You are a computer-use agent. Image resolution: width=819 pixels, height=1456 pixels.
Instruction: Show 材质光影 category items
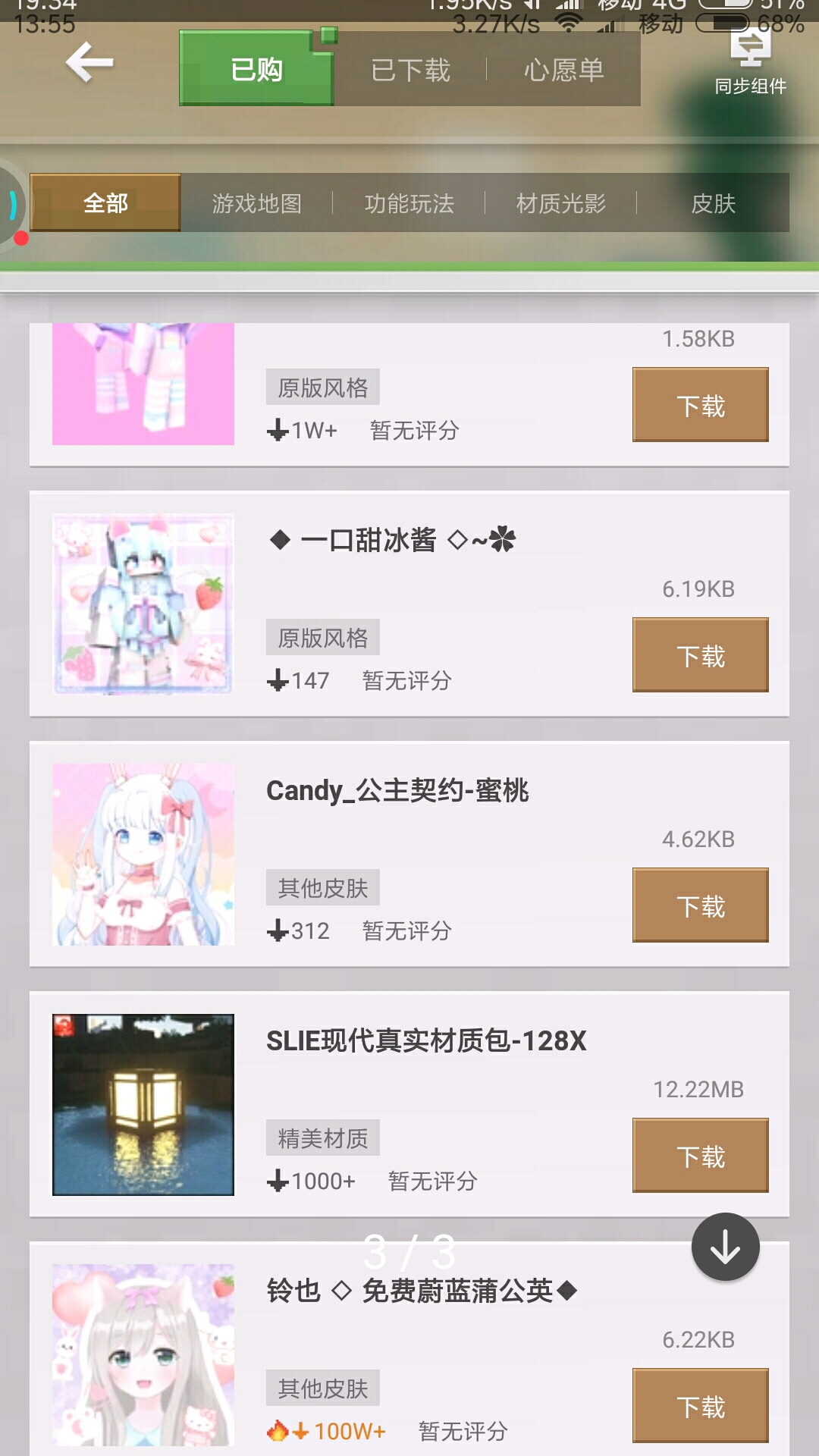(560, 203)
